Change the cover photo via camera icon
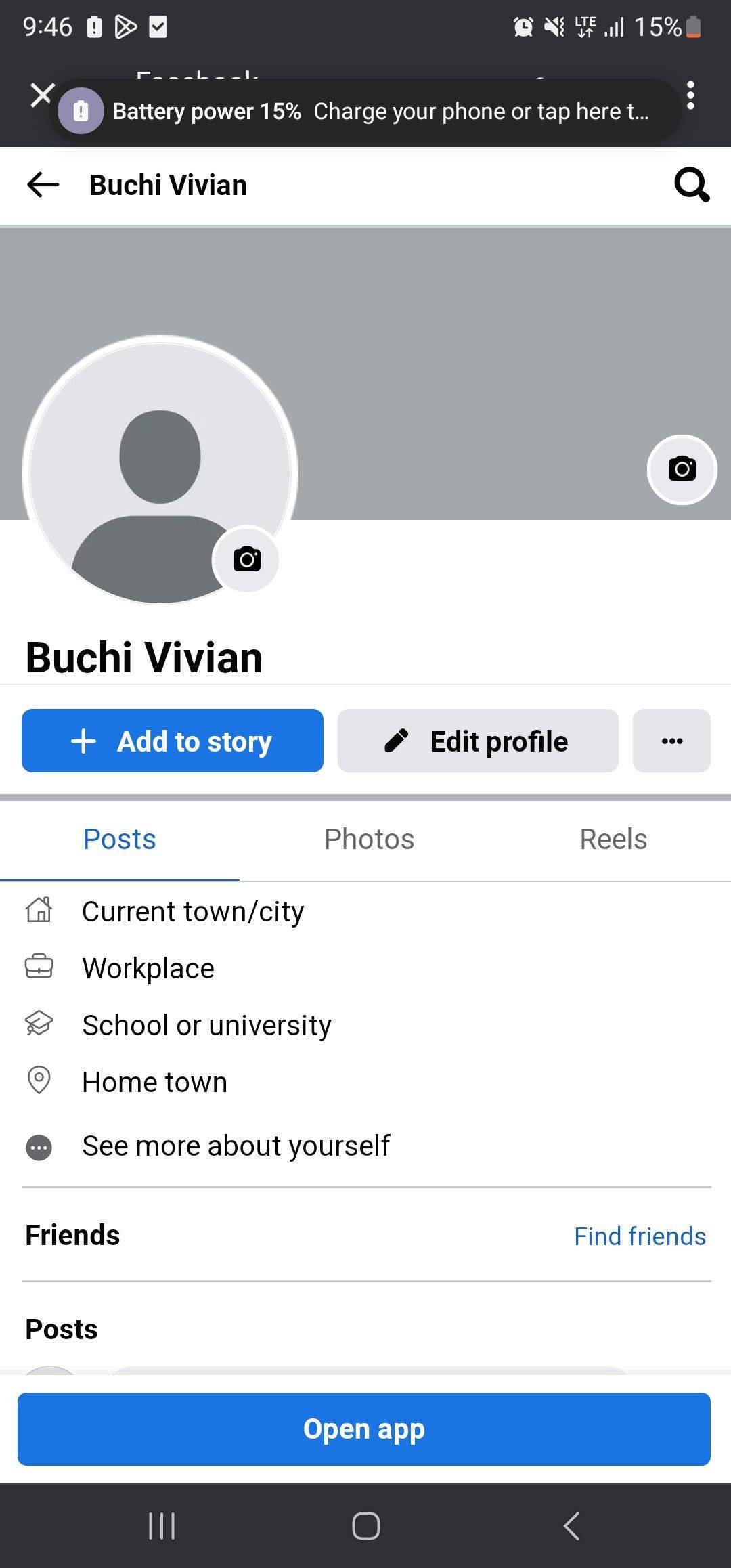731x1568 pixels. pos(682,469)
